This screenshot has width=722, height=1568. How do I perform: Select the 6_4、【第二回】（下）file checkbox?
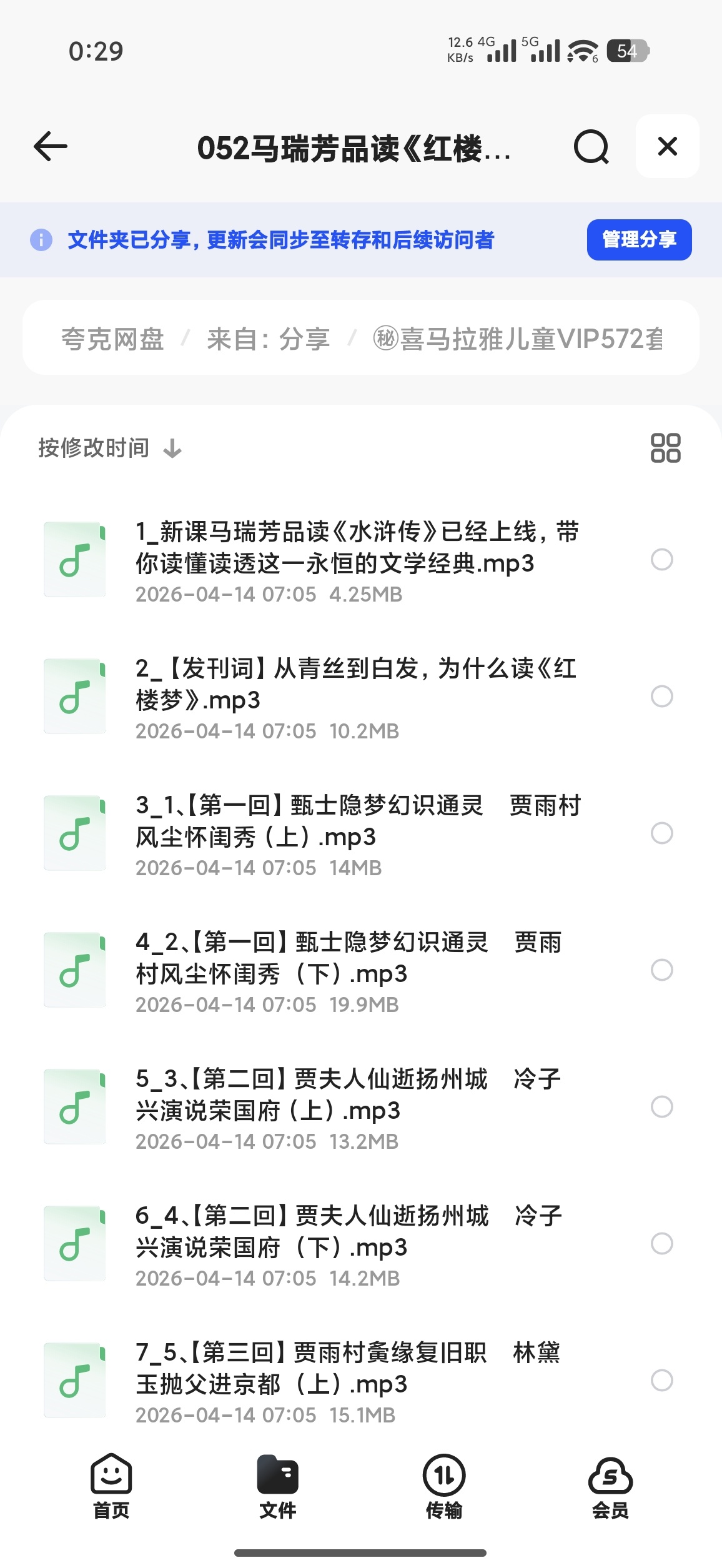coord(661,1243)
